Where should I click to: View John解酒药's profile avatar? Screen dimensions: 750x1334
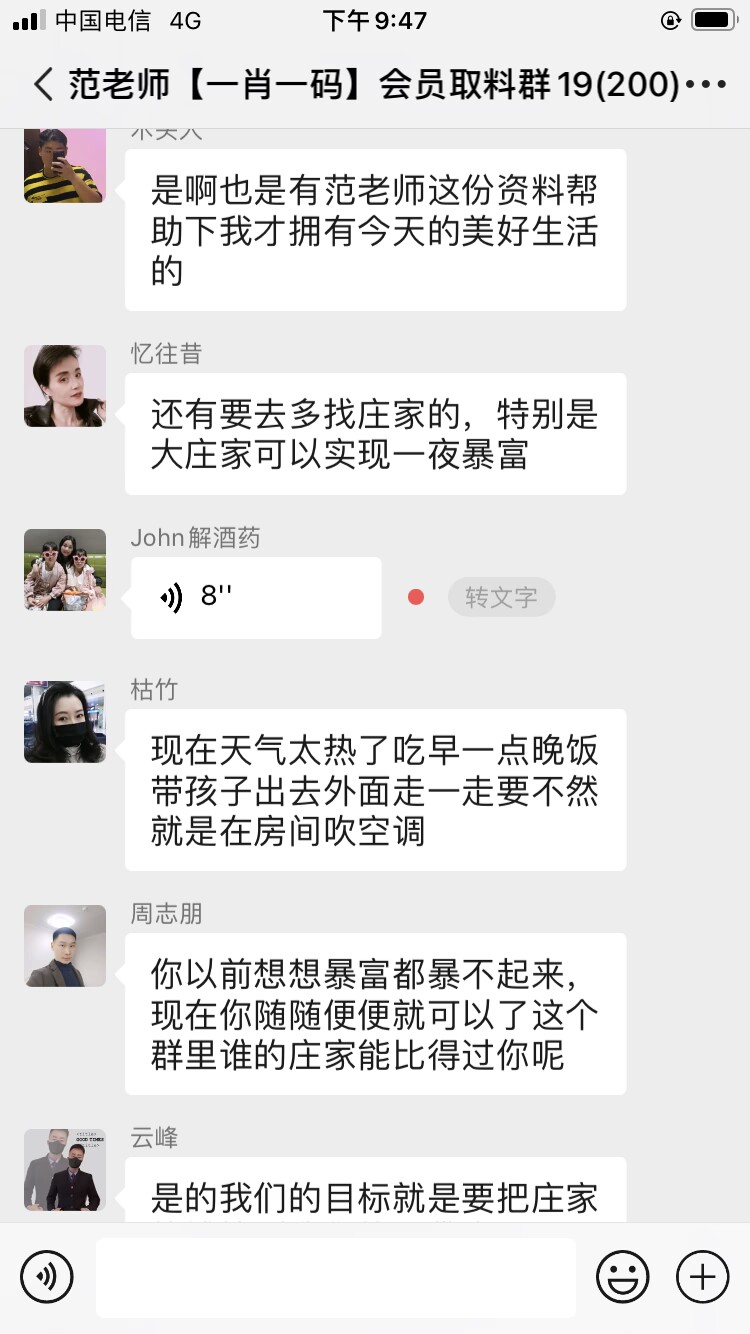(x=65, y=570)
